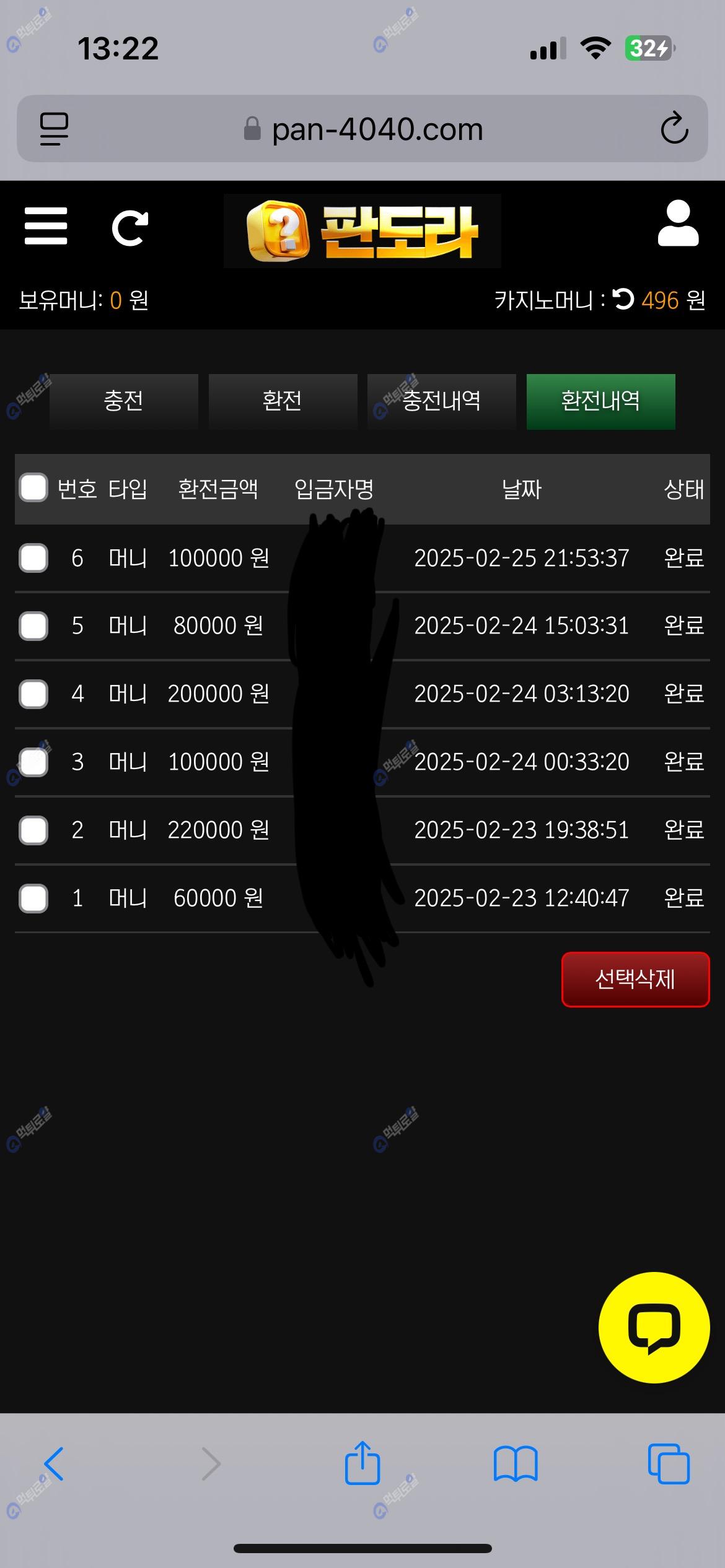Screen dimensions: 725x1568
Task: Switch to the 충전 tab
Action: (x=123, y=401)
